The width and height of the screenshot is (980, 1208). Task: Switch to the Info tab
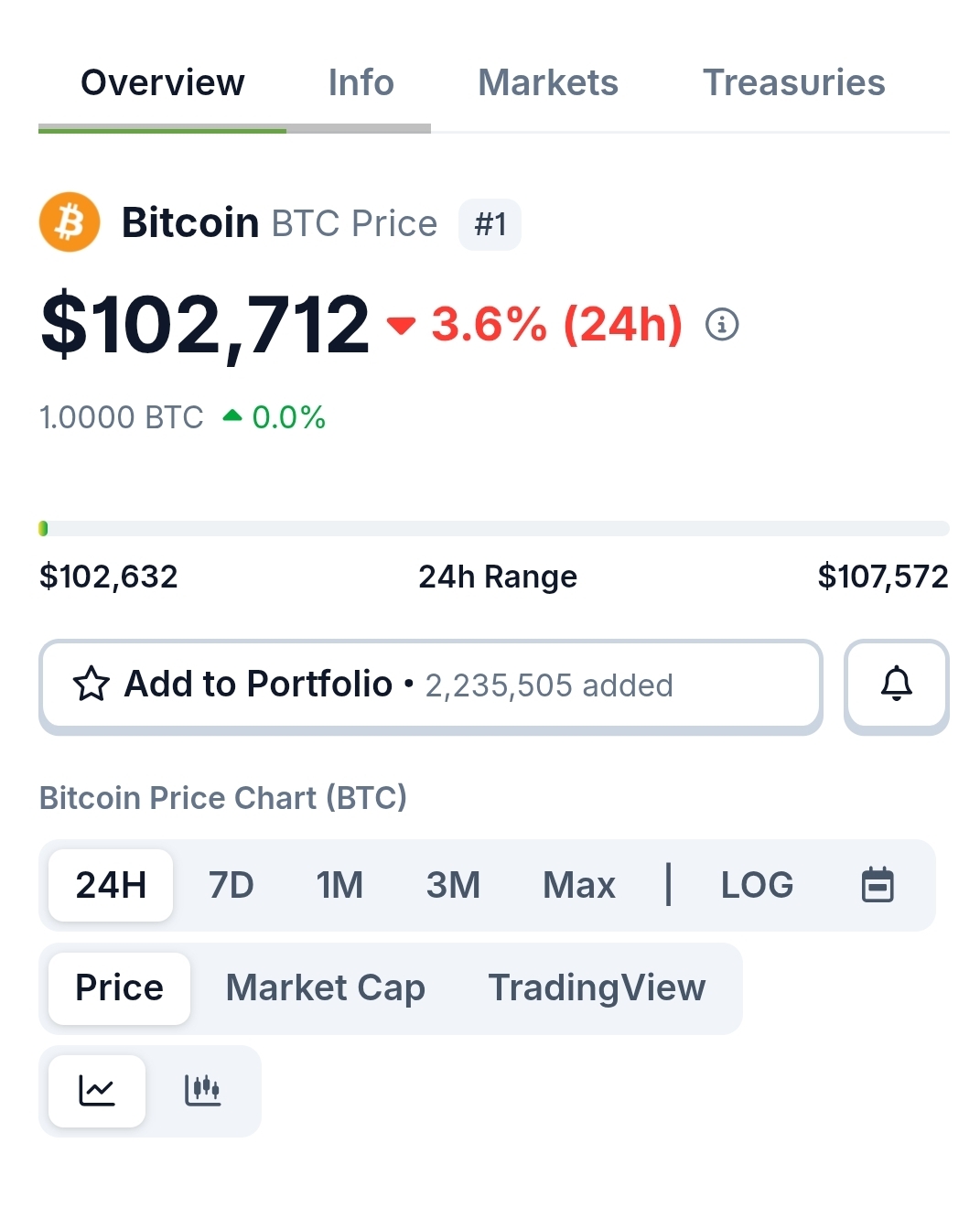click(x=361, y=83)
